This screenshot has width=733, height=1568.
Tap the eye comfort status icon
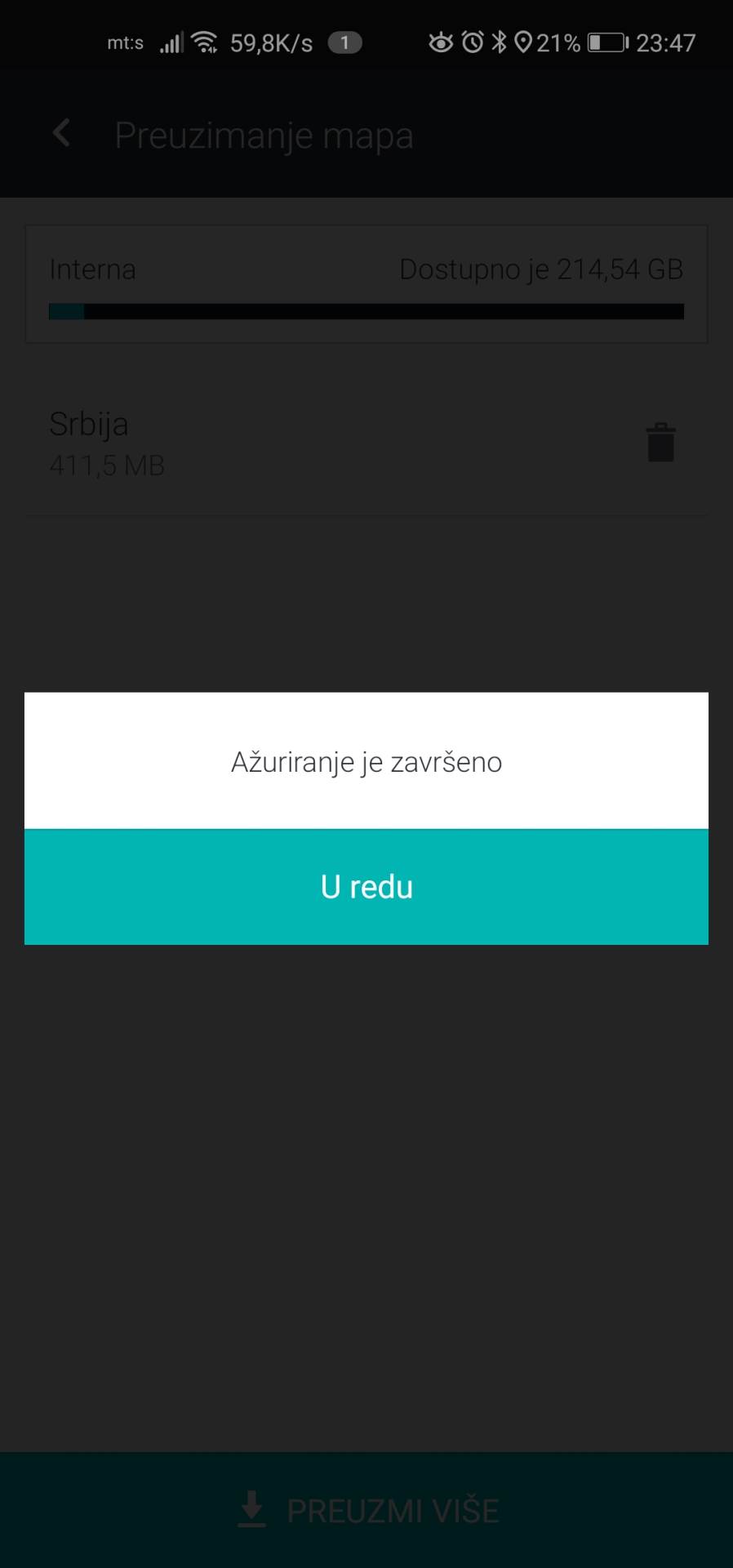pyautogui.click(x=439, y=42)
